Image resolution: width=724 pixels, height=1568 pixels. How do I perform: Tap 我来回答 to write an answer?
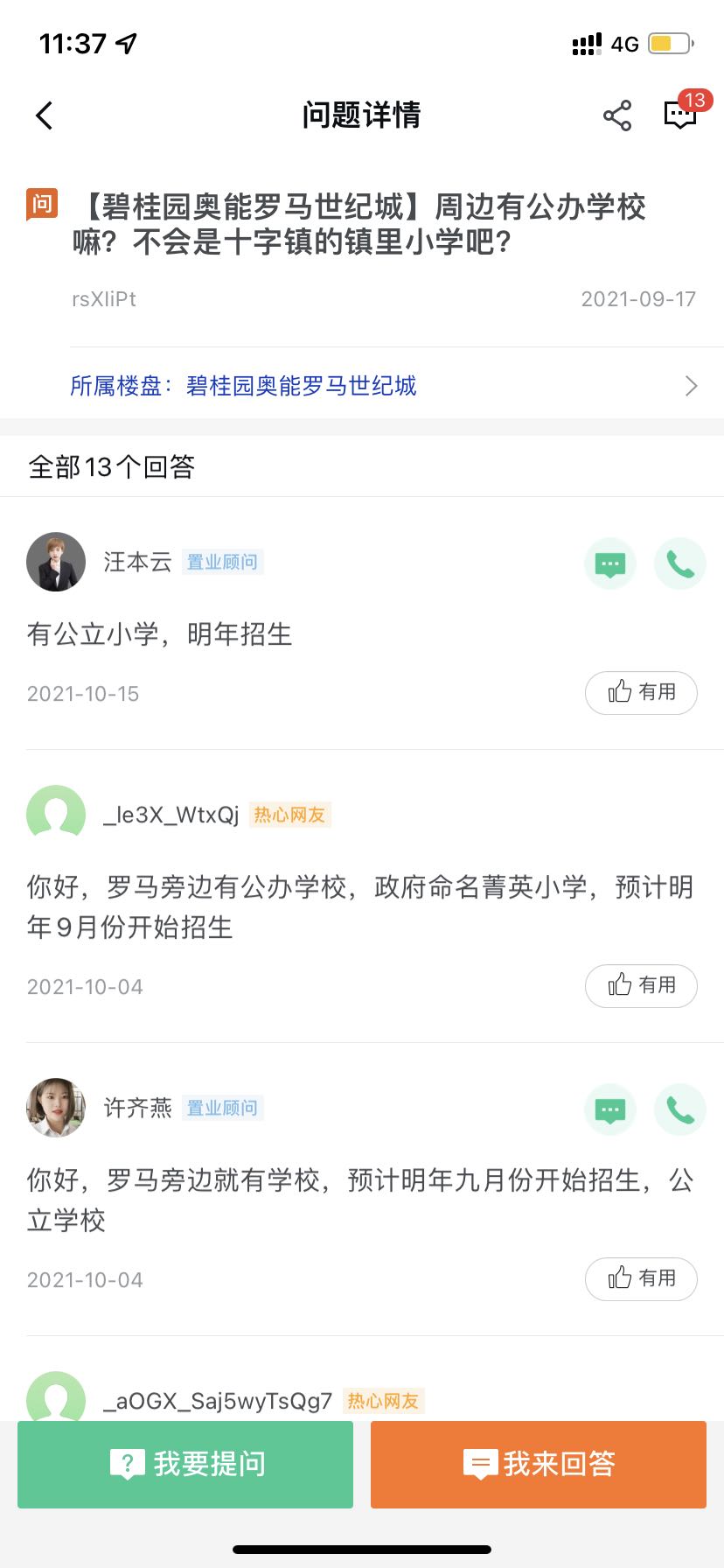[x=539, y=1465]
